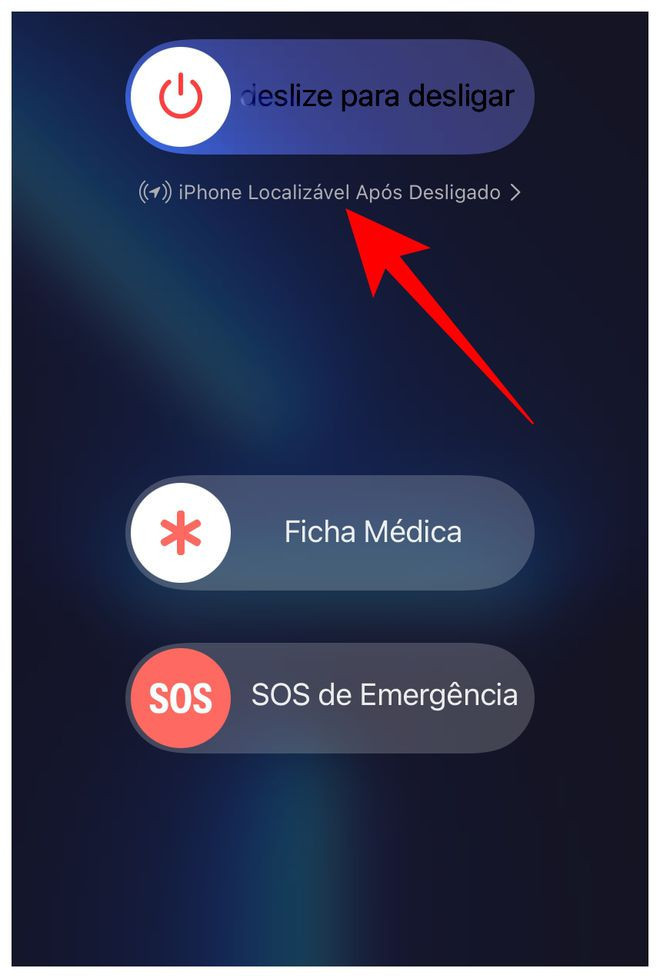
Task: Tap the power off slider knob
Action: tap(180, 97)
